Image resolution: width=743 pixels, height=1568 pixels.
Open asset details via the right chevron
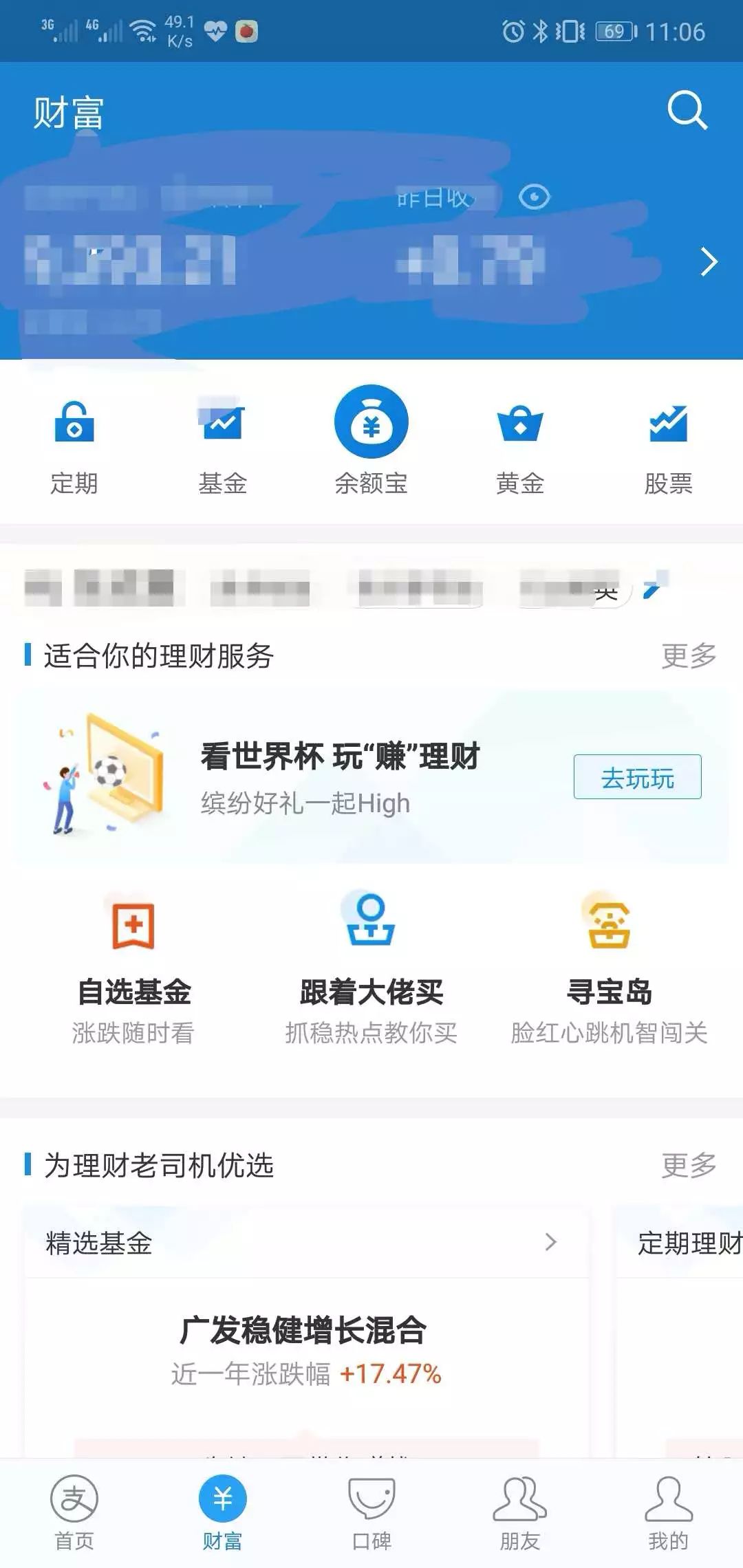pos(708,261)
